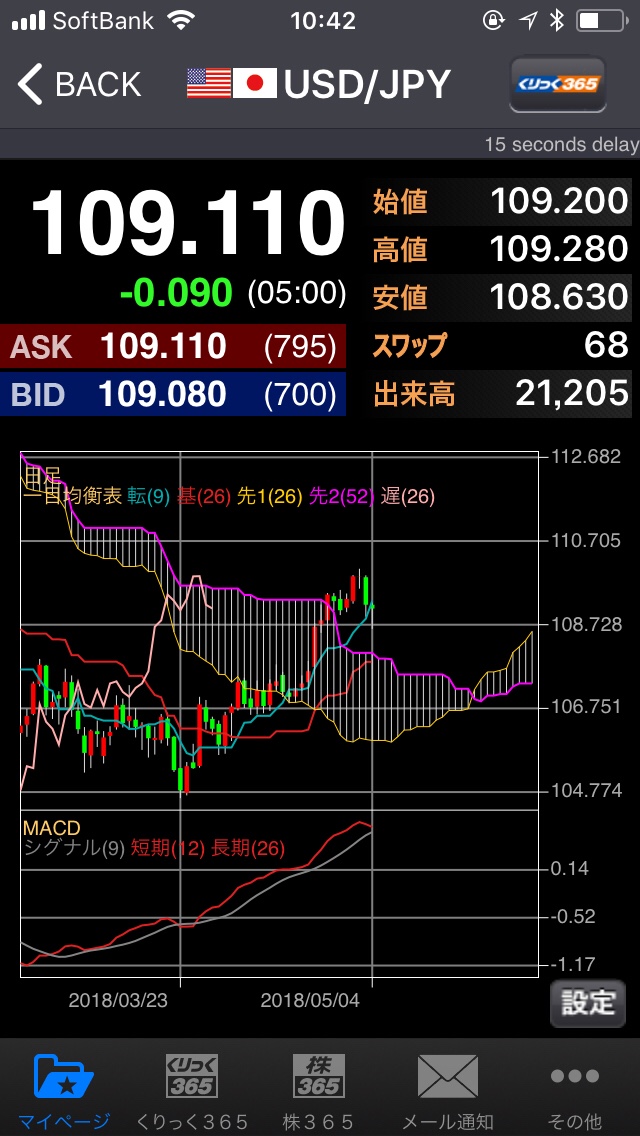Viewport: 640px width, 1136px height.
Task: Switch to the くりっく365 tab
Action: coord(191,1088)
